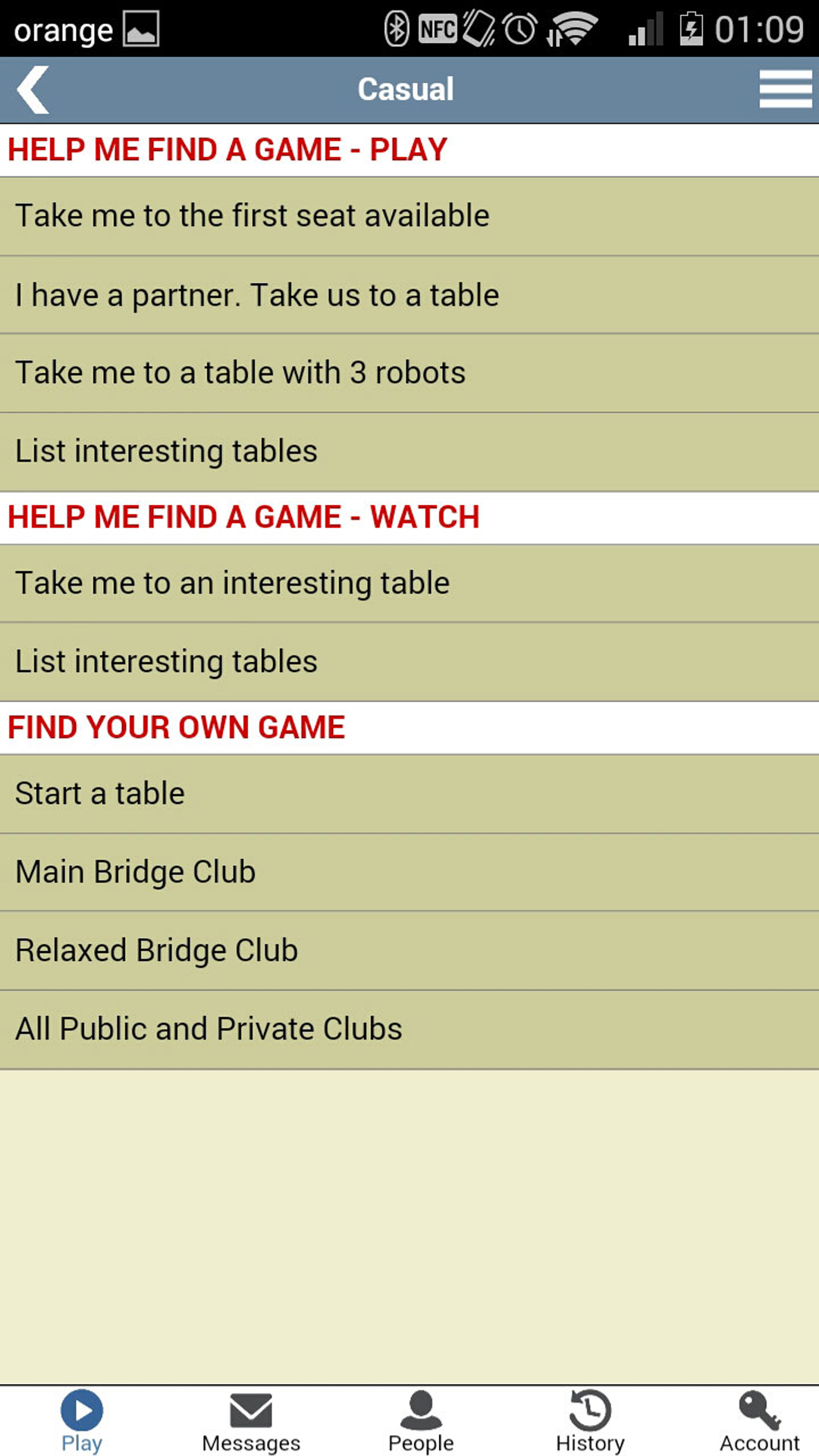This screenshot has width=819, height=1456.
Task: List interesting tables under the Watch section
Action: tap(409, 661)
